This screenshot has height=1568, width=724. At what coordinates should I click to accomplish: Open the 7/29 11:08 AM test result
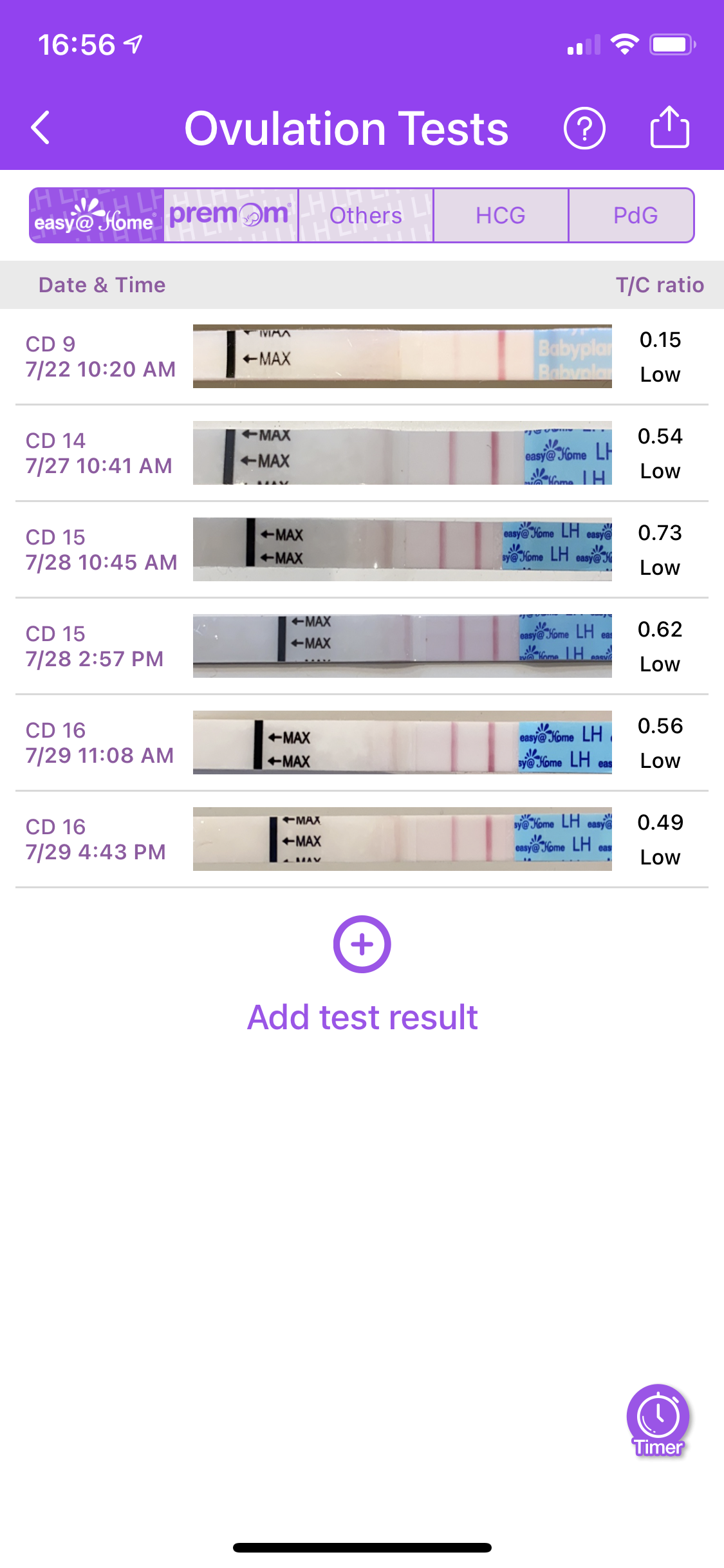coord(362,743)
